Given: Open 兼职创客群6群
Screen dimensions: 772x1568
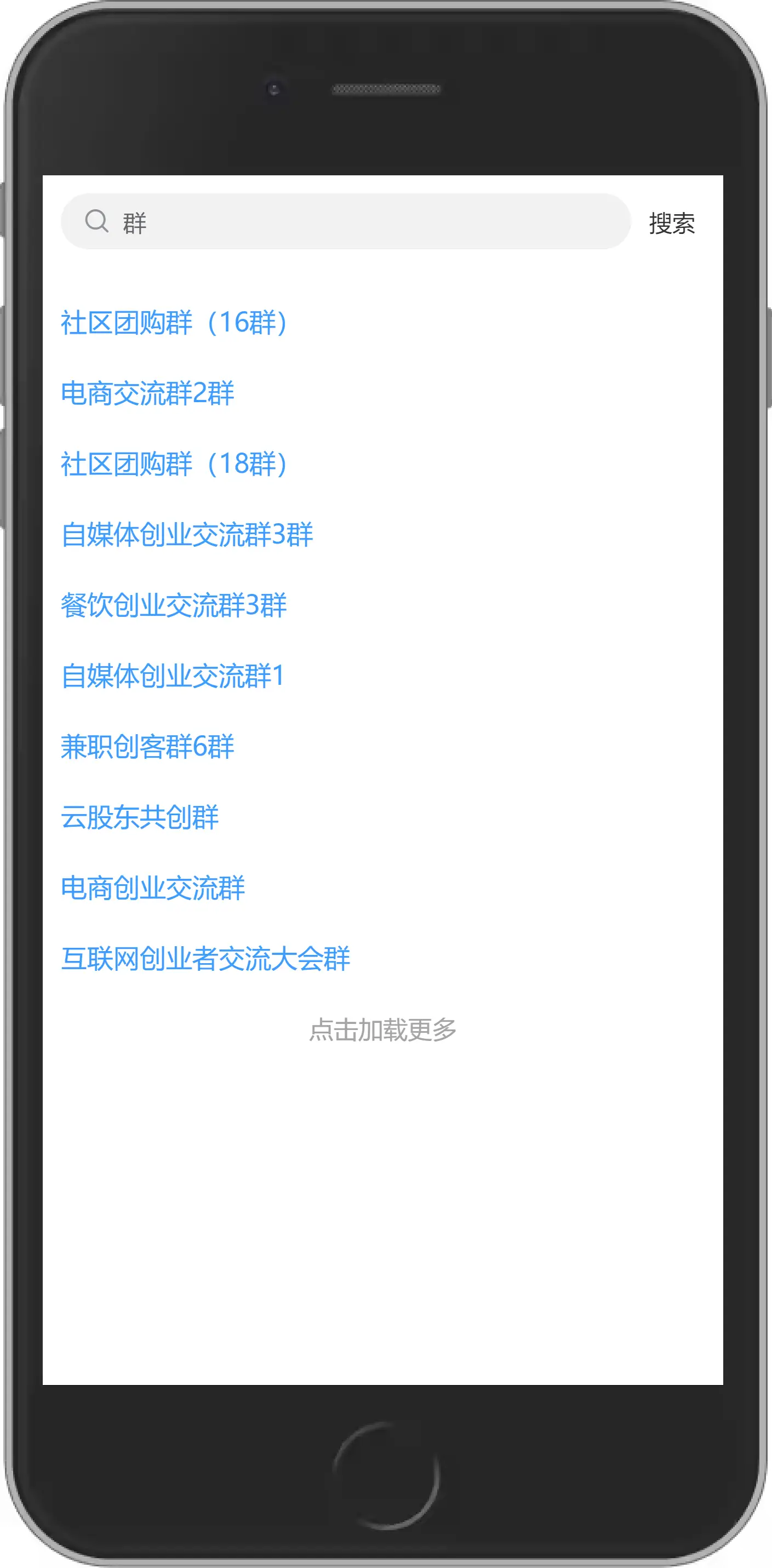Looking at the screenshot, I should [147, 746].
